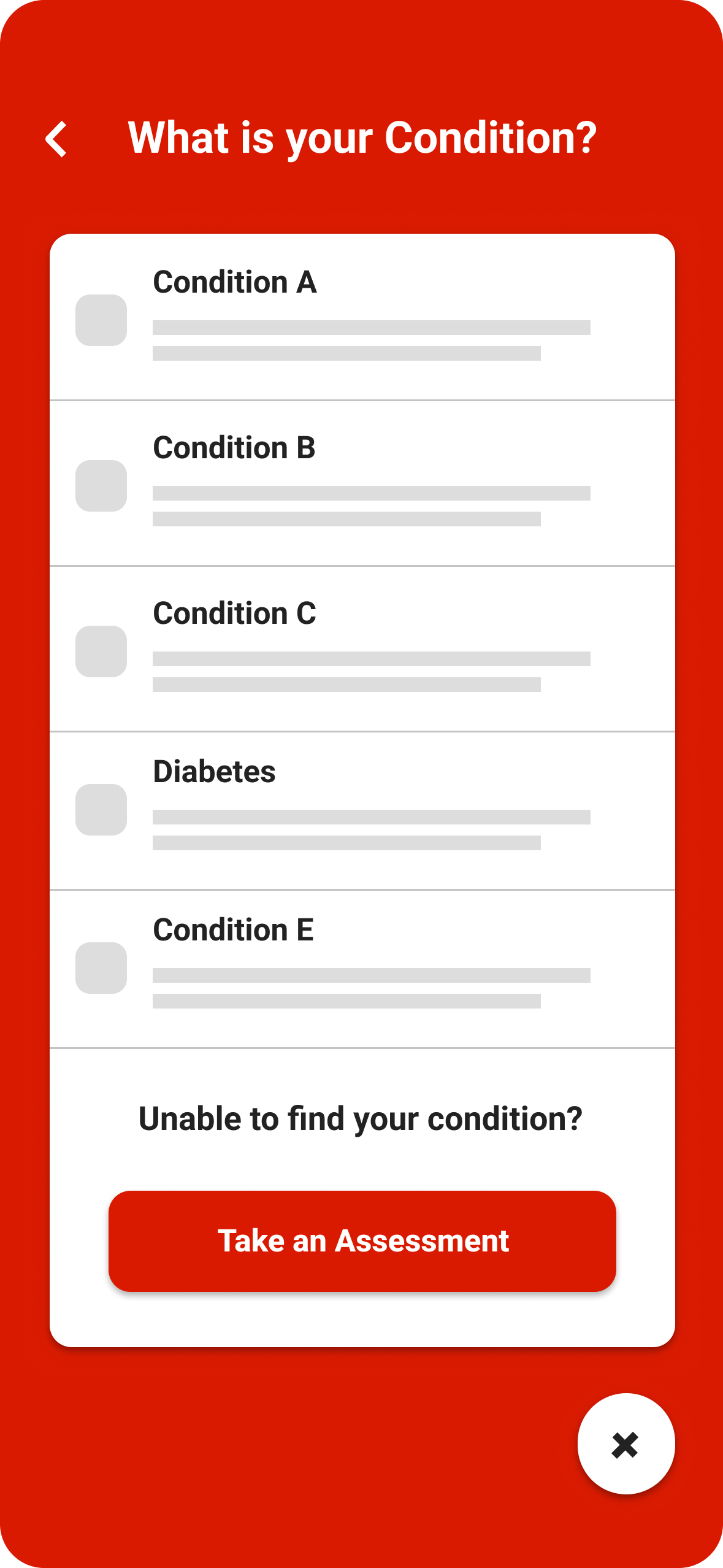
Task: Tap the What is your Condition header
Action: tap(364, 139)
